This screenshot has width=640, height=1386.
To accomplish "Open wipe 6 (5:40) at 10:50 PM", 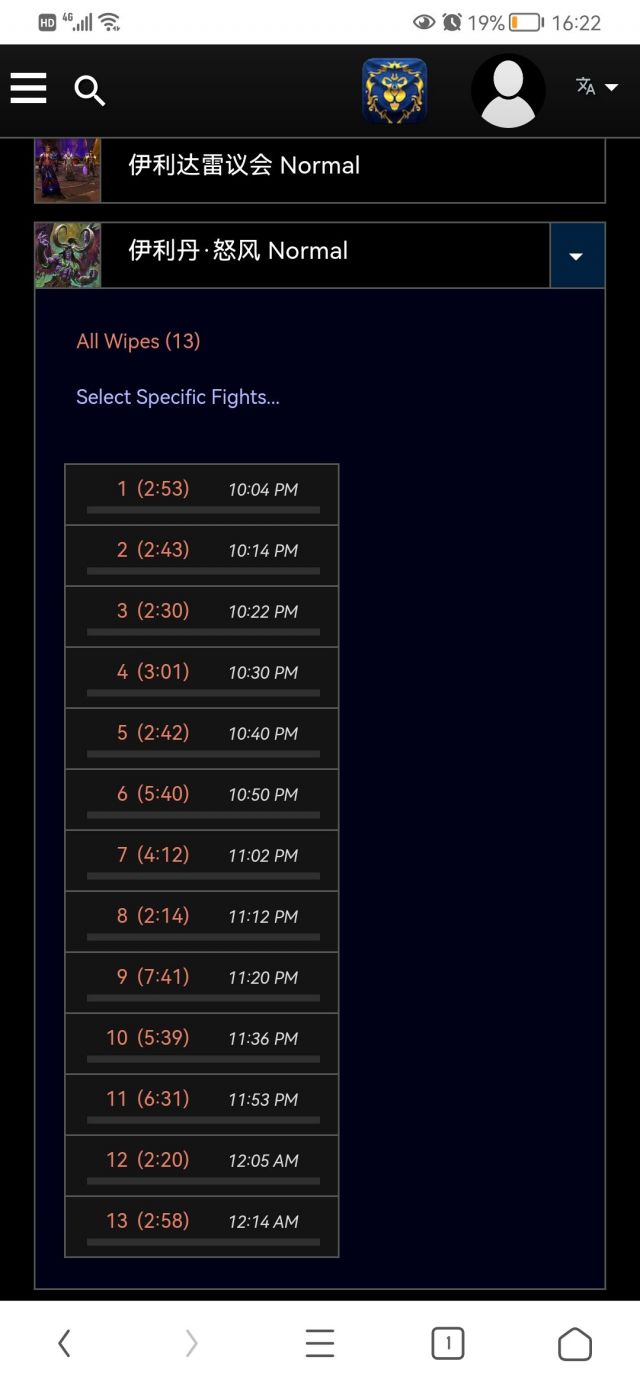I will pos(202,799).
